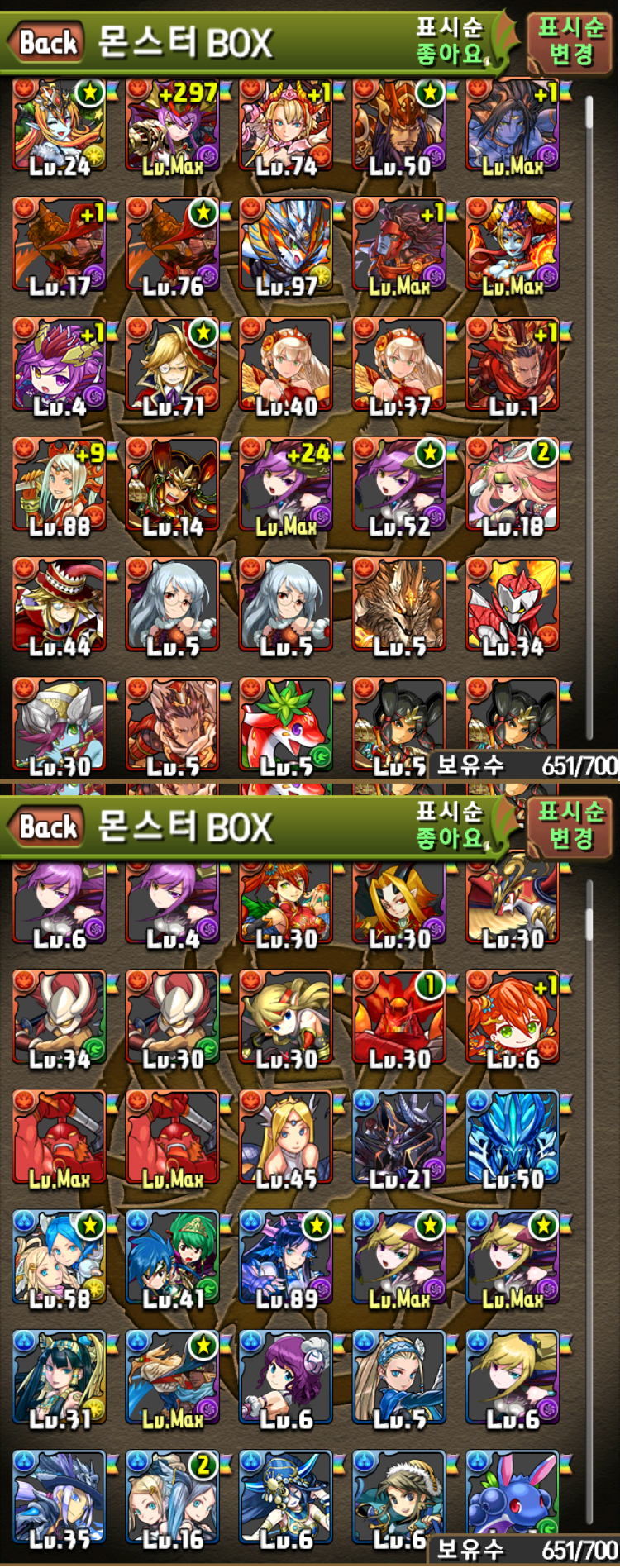The height and width of the screenshot is (1568, 620).
Task: Open the Lv.41 duo monster
Action: point(173,1257)
